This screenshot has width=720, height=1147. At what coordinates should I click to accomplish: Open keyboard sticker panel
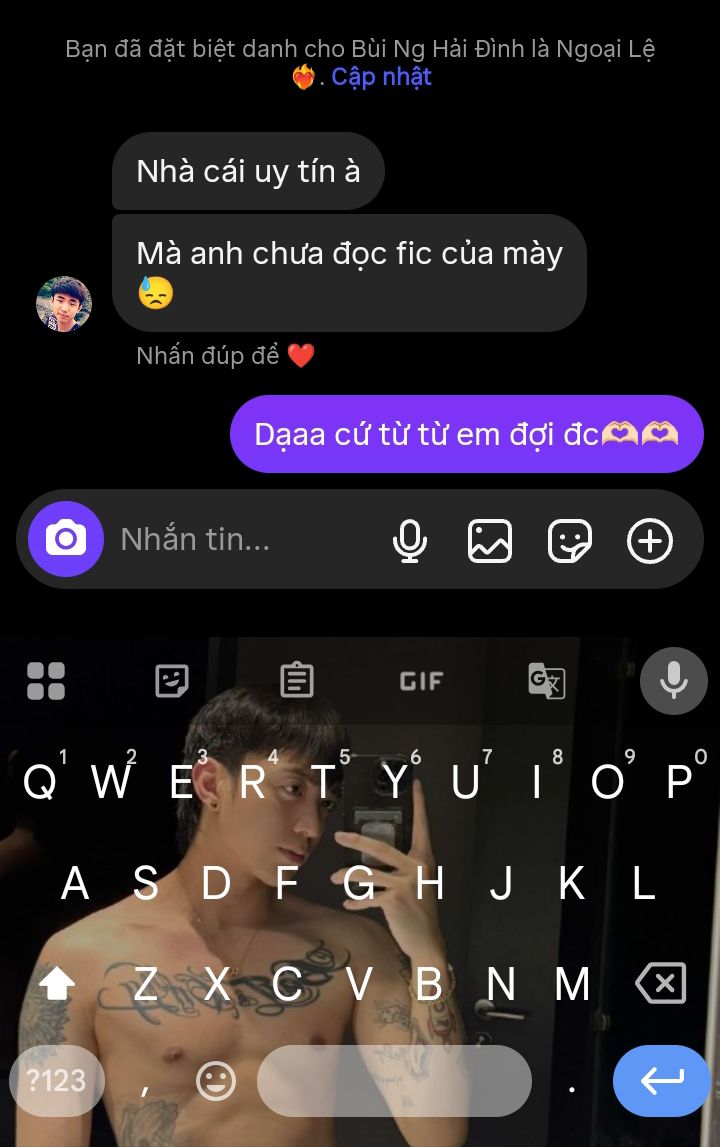tap(172, 681)
